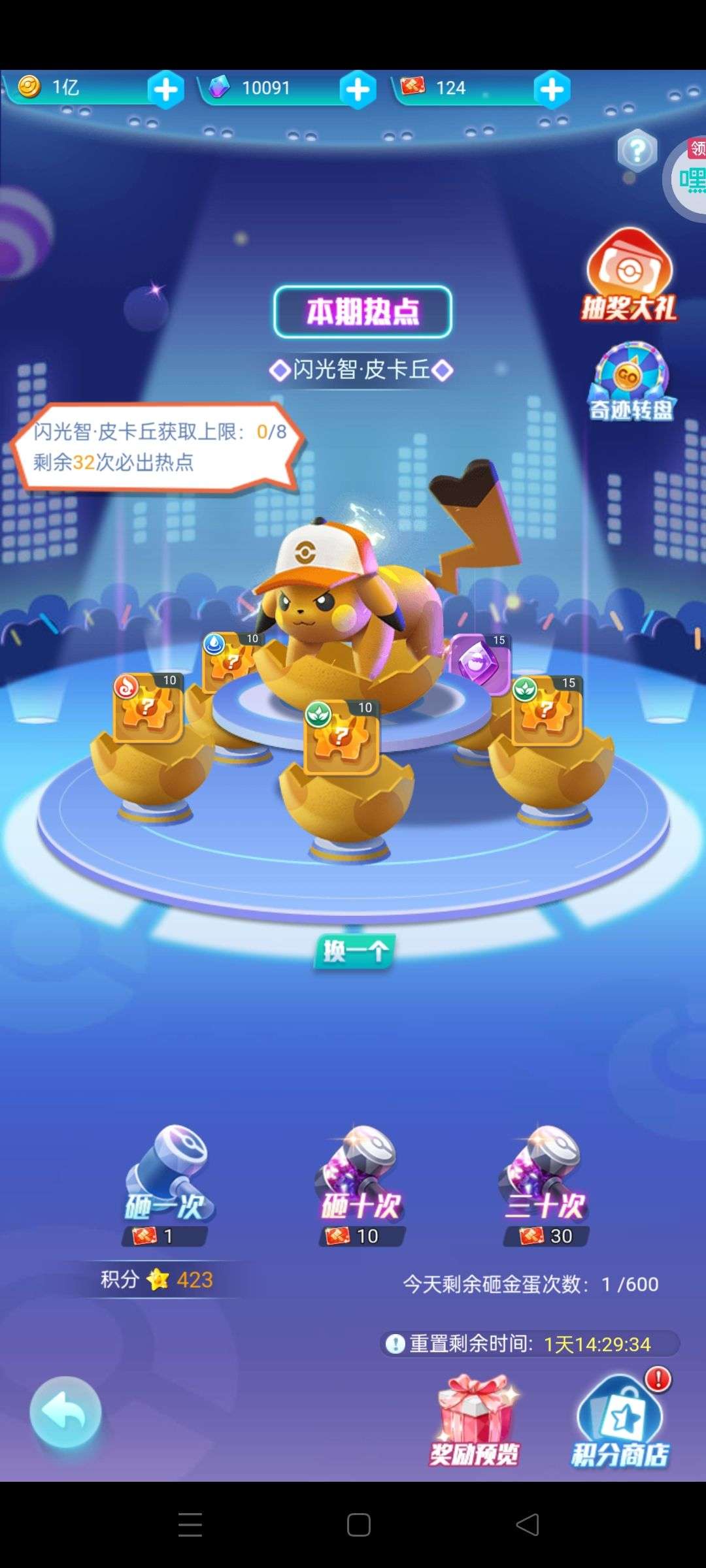Add more tickets beside 124
This screenshot has width=706, height=1568.
552,90
